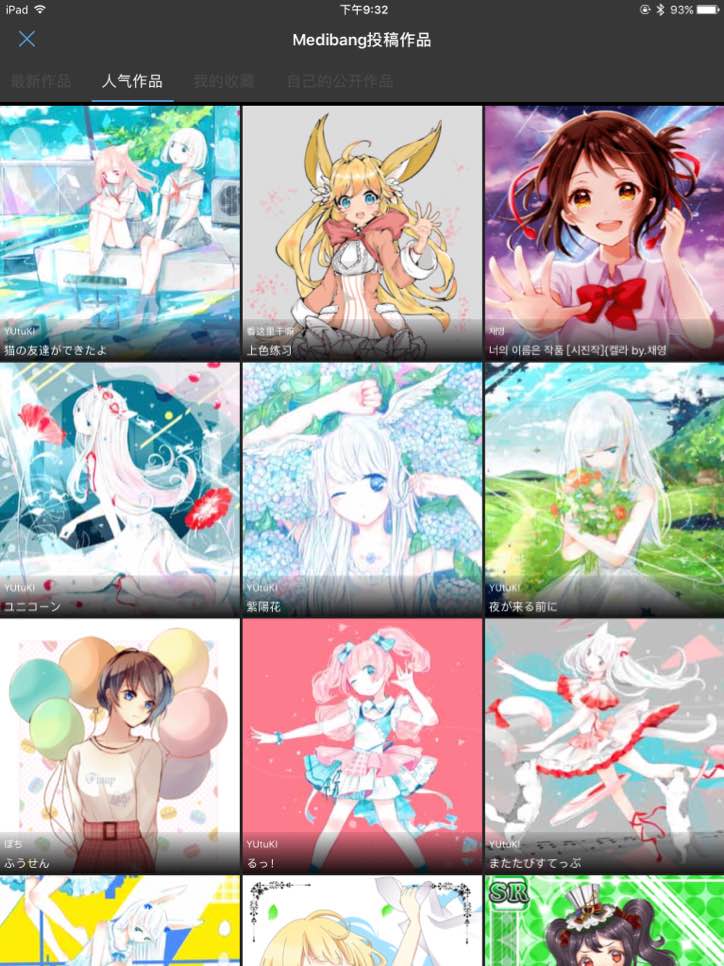Image resolution: width=724 pixels, height=966 pixels.
Task: Open the SR card artwork tile
Action: [604, 922]
